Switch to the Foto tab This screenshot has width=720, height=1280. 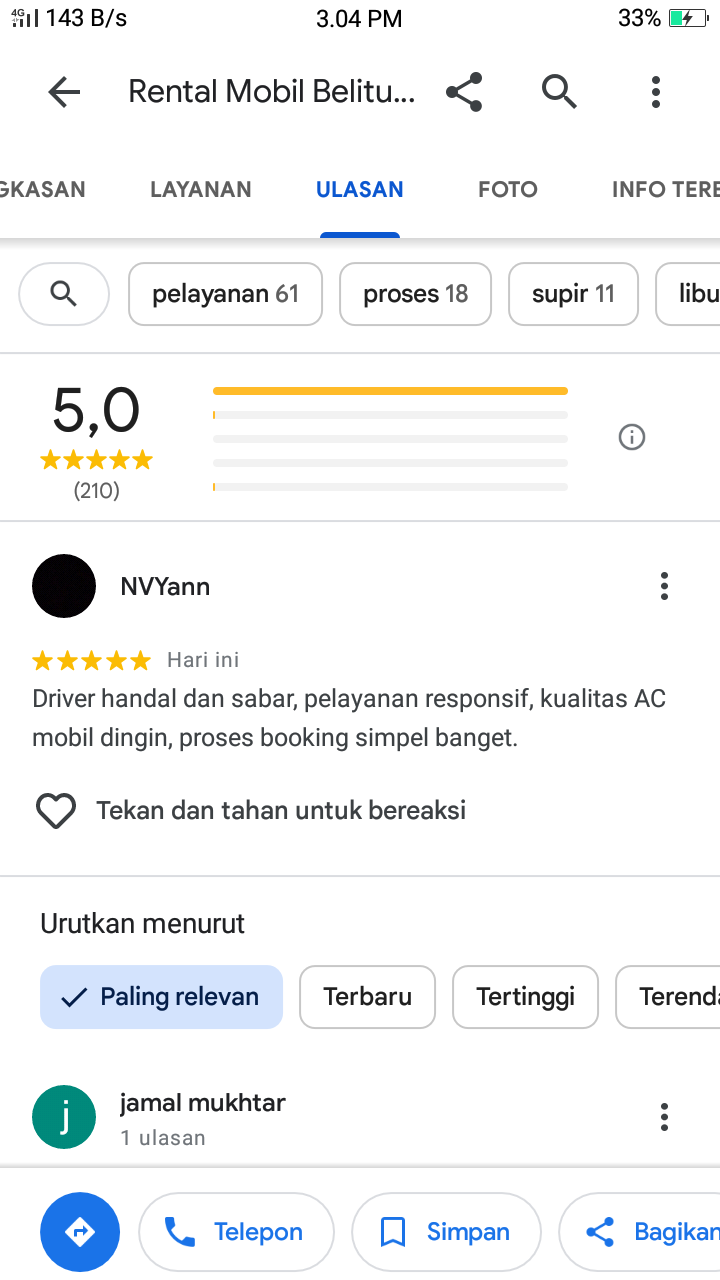(x=508, y=189)
